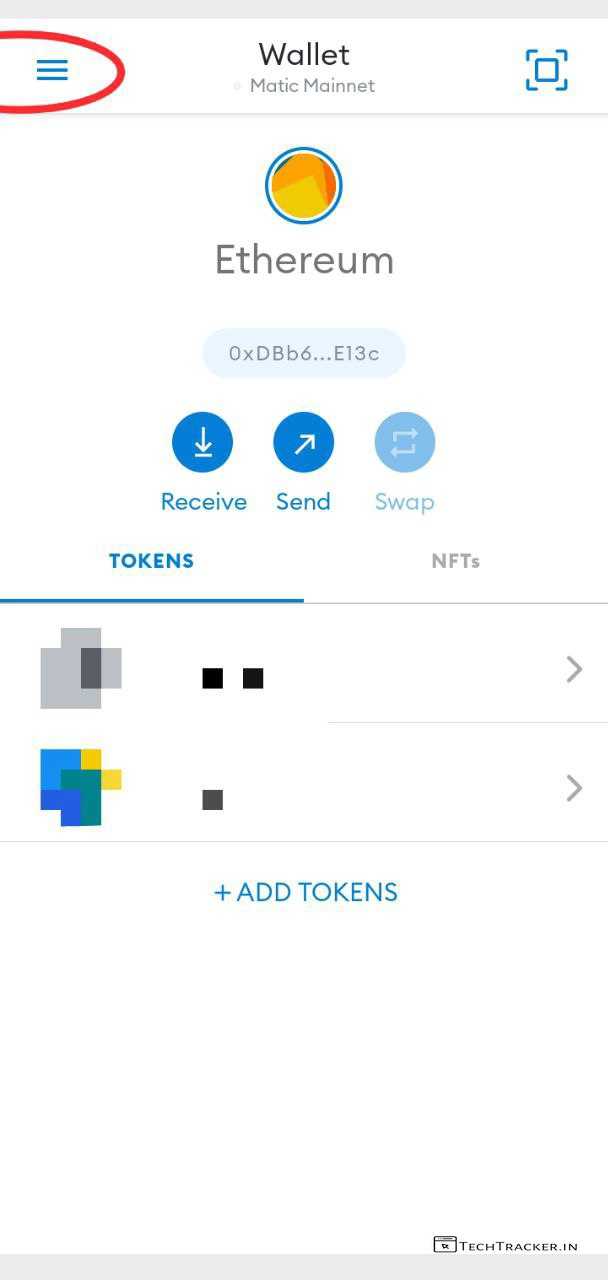Tap the round account avatar
The height and width of the screenshot is (1280, 608).
coord(304,186)
